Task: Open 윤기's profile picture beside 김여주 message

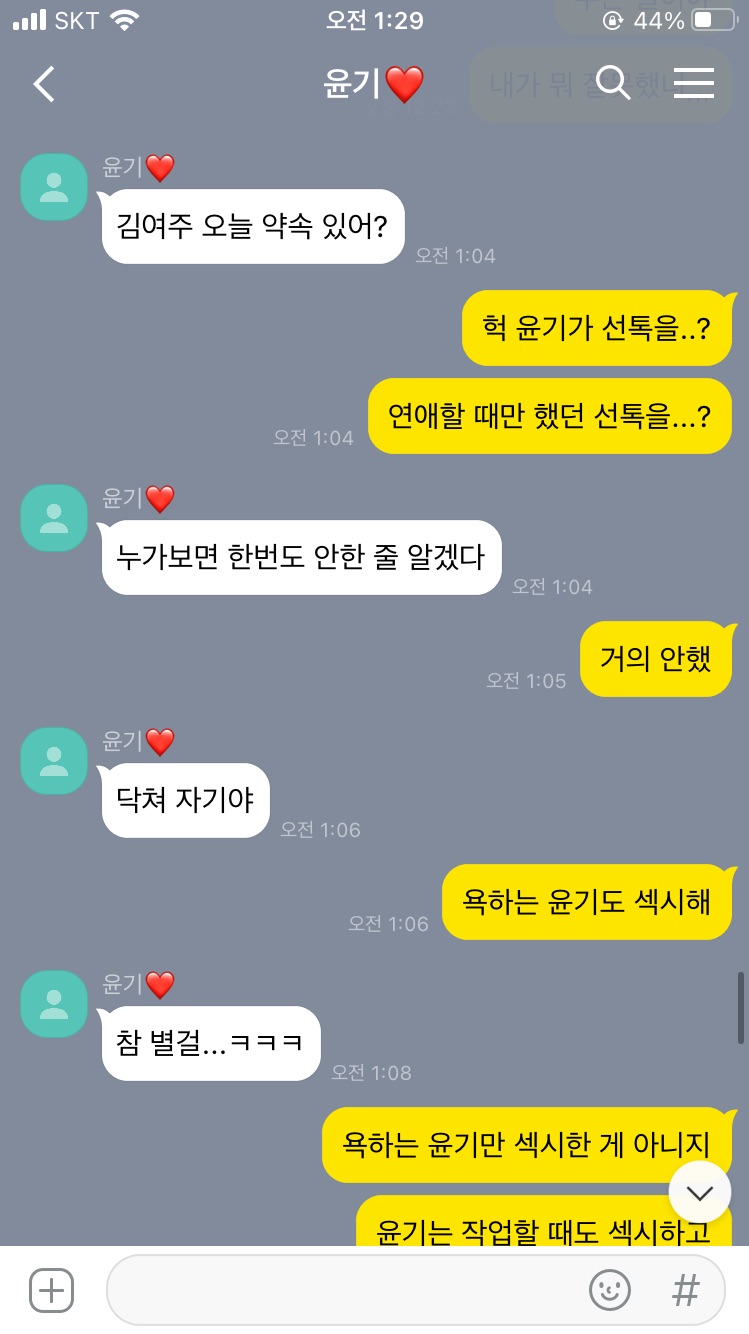Action: tap(54, 187)
